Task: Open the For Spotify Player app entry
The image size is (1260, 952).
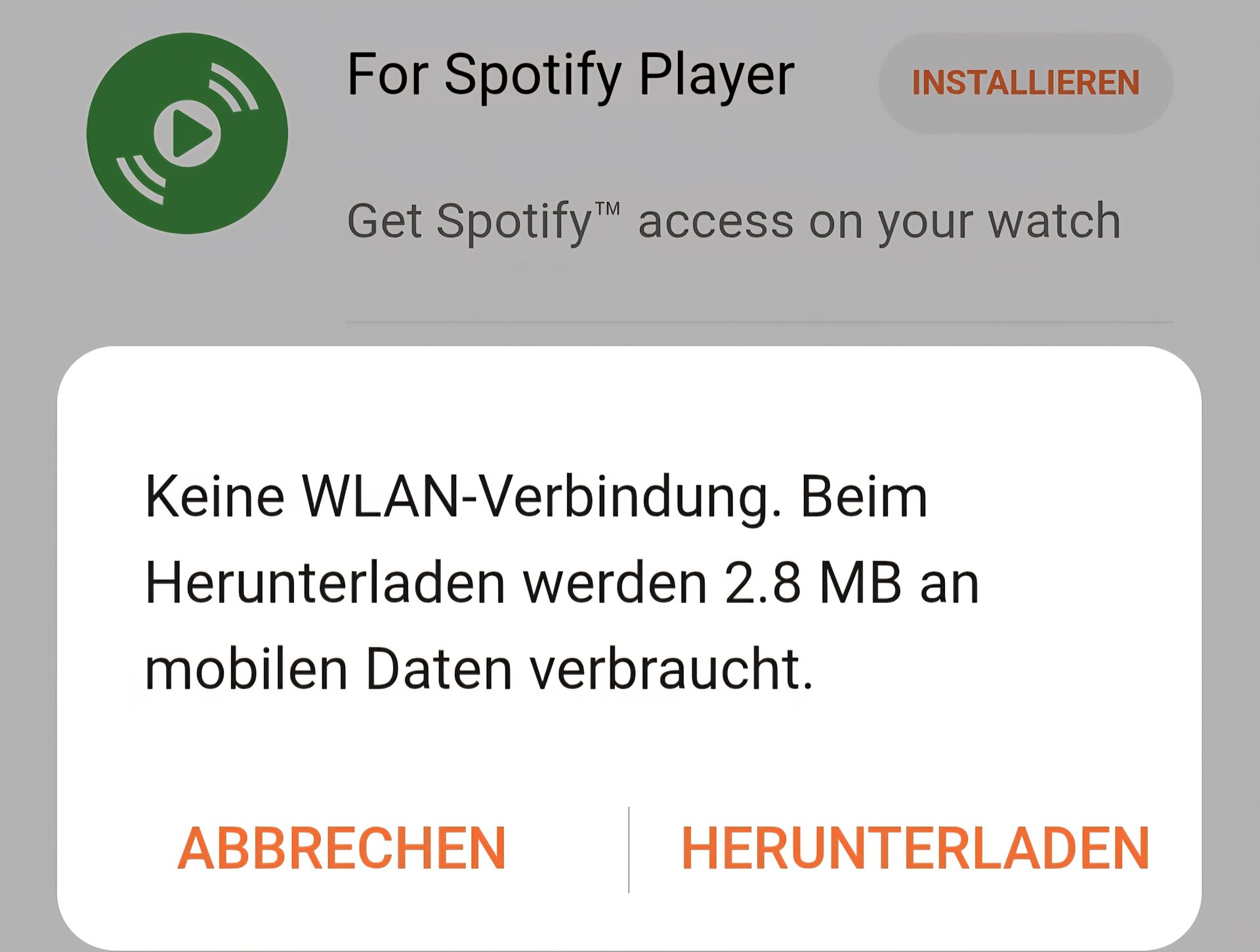Action: coord(570,75)
